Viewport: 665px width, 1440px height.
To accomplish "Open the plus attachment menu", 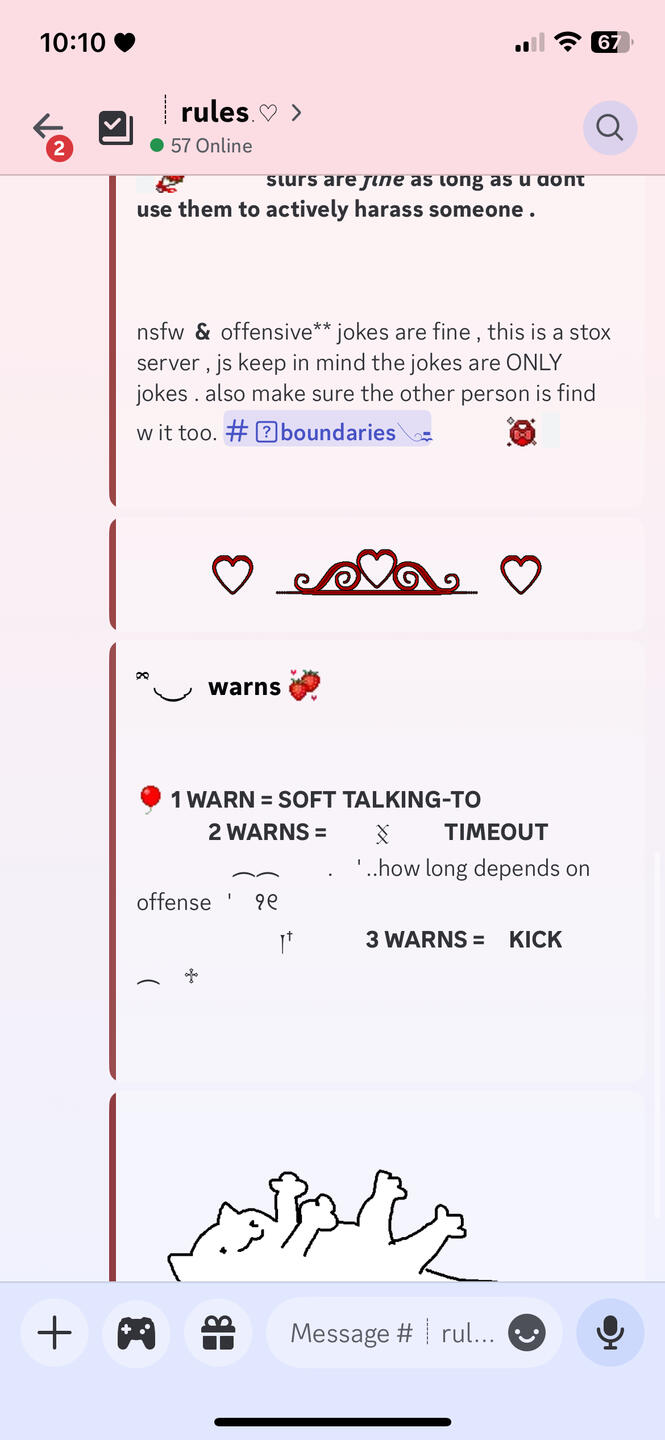I will click(54, 1332).
